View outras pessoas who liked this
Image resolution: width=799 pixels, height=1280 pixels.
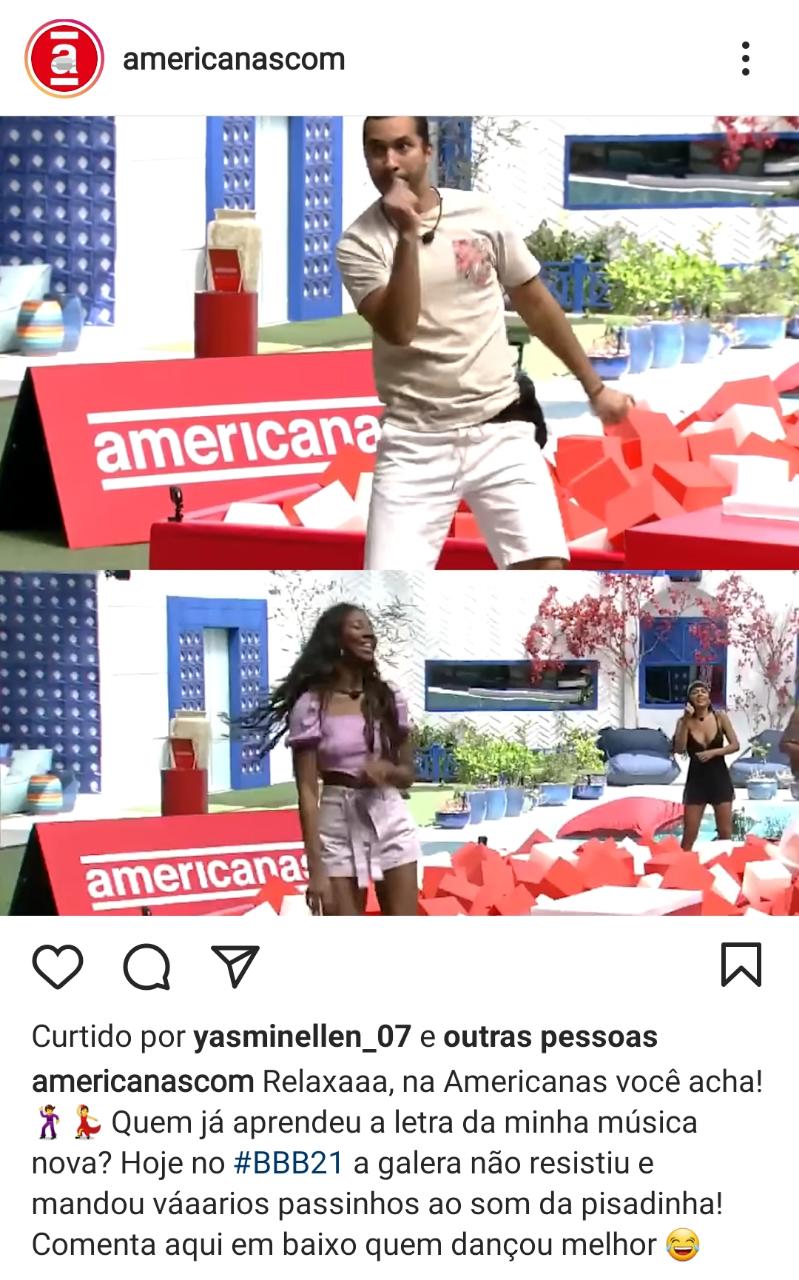(x=550, y=1036)
